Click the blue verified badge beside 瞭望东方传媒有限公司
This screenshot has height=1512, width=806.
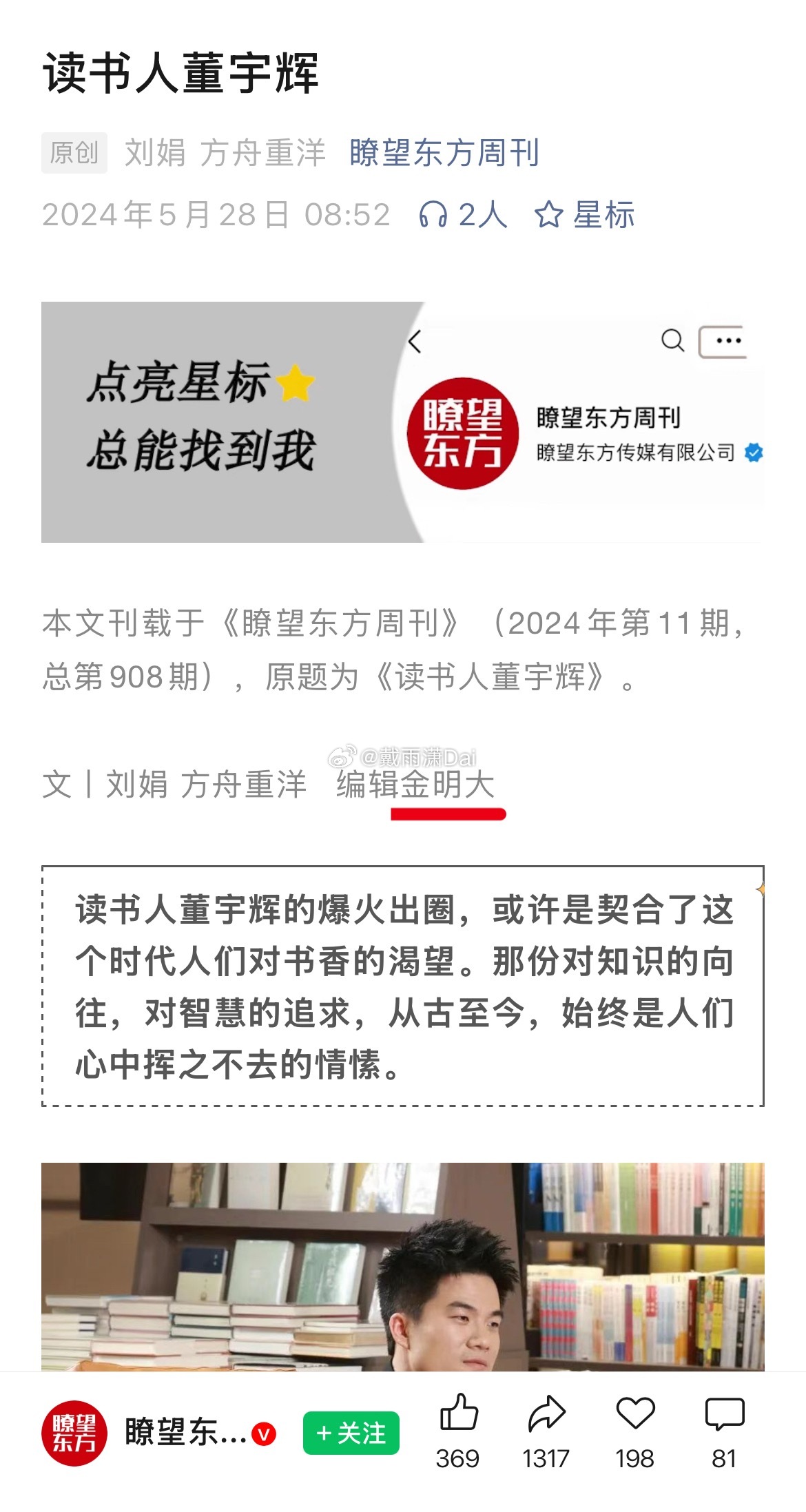coord(755,453)
